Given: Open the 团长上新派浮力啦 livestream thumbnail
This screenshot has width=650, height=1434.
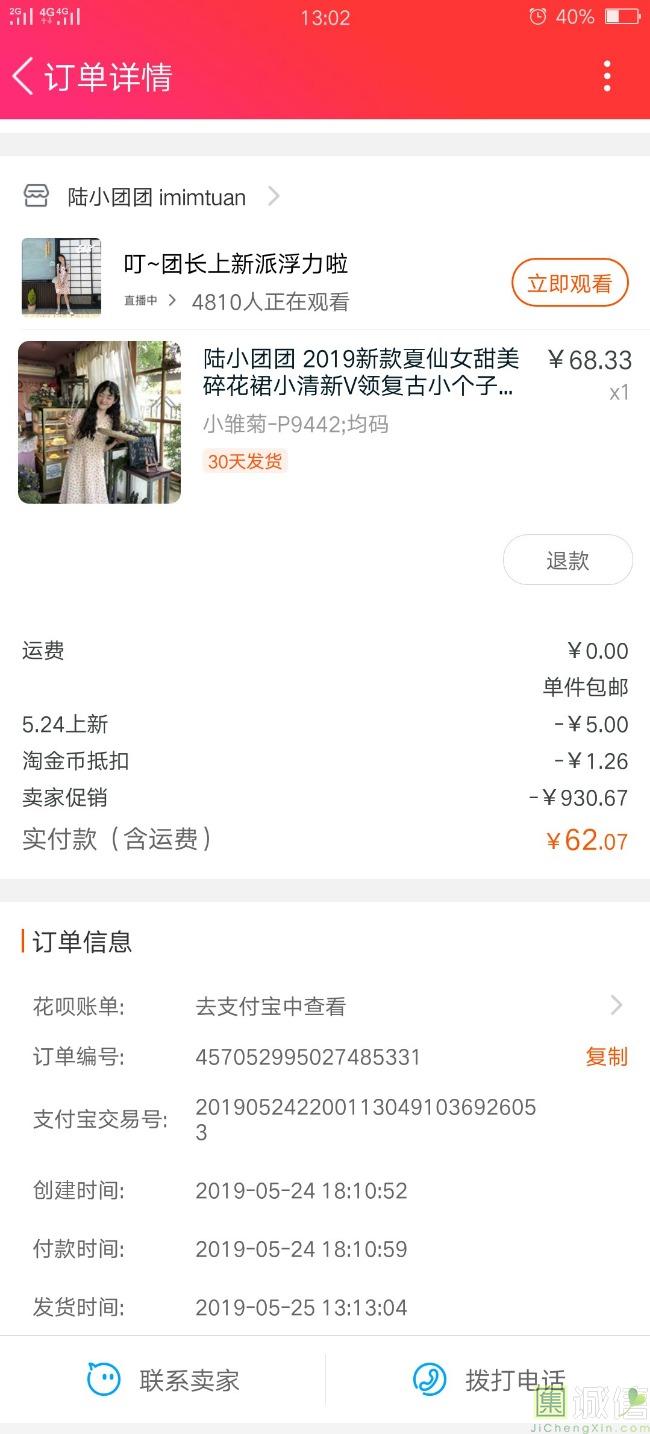Looking at the screenshot, I should coord(62,277).
